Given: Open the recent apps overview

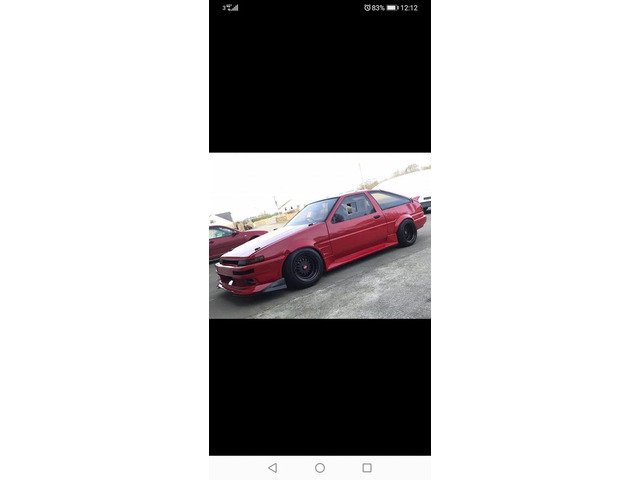Looking at the screenshot, I should click(367, 467).
